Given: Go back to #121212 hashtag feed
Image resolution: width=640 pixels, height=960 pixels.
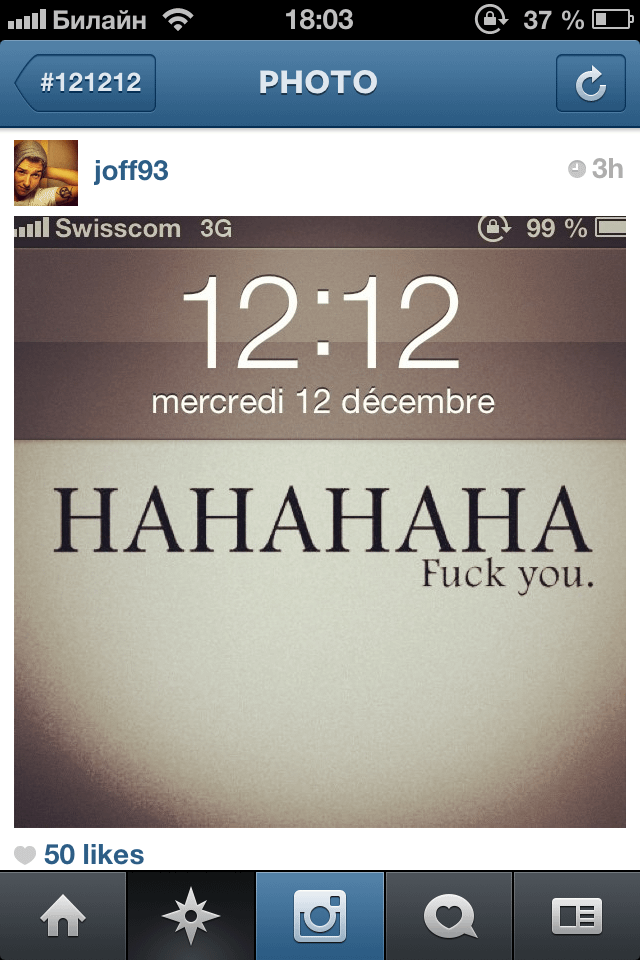Looking at the screenshot, I should (x=88, y=82).
